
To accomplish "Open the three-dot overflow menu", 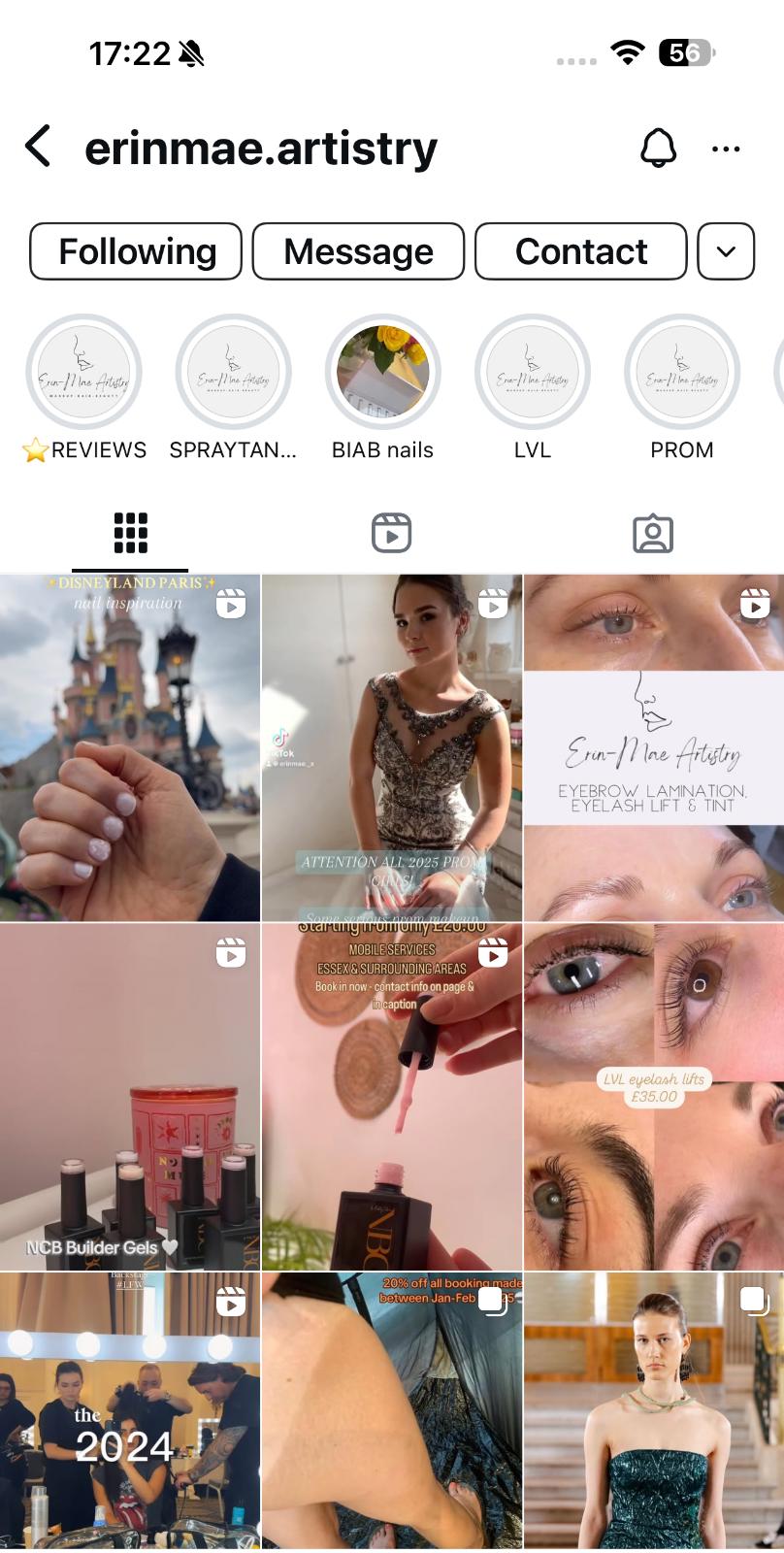I will [726, 149].
